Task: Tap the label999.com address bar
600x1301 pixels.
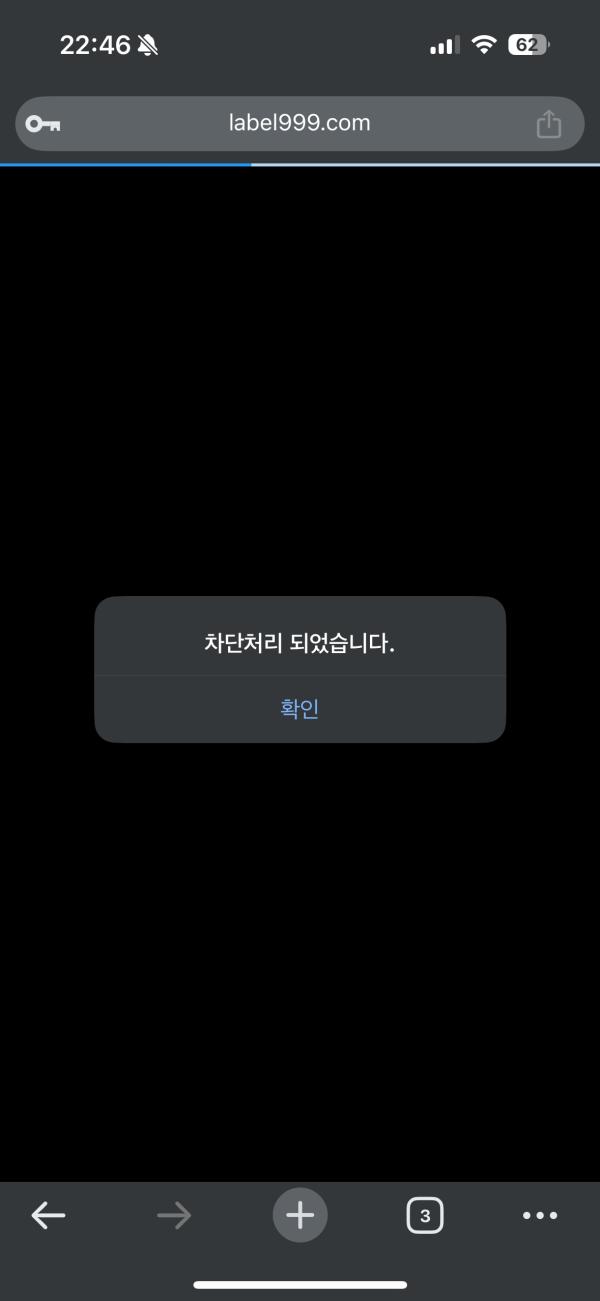Action: coord(299,124)
